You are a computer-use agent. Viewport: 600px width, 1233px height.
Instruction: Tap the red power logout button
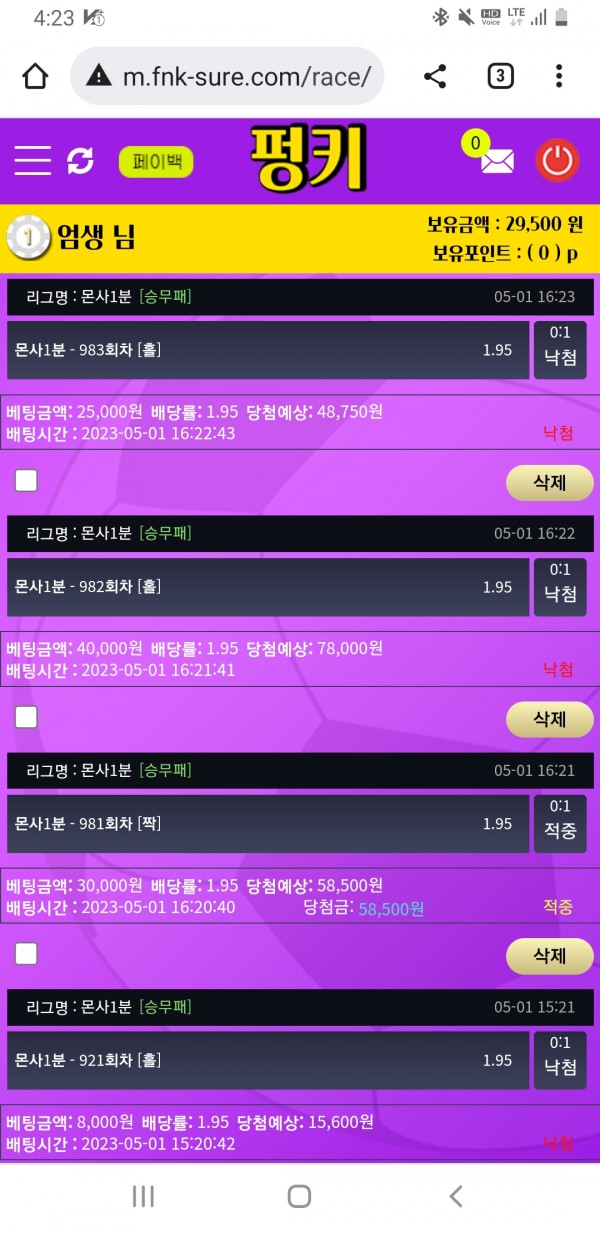click(x=557, y=160)
